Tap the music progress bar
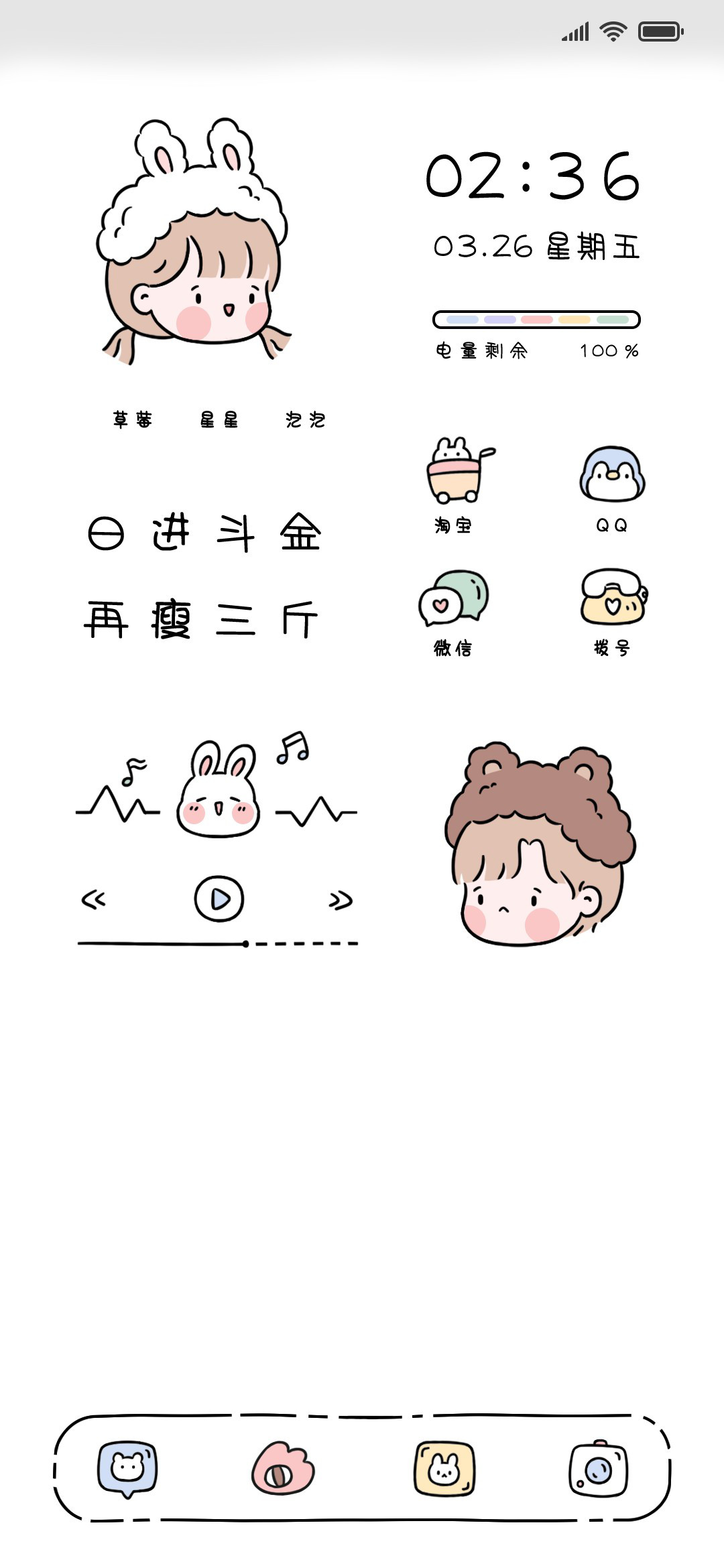 [218, 943]
